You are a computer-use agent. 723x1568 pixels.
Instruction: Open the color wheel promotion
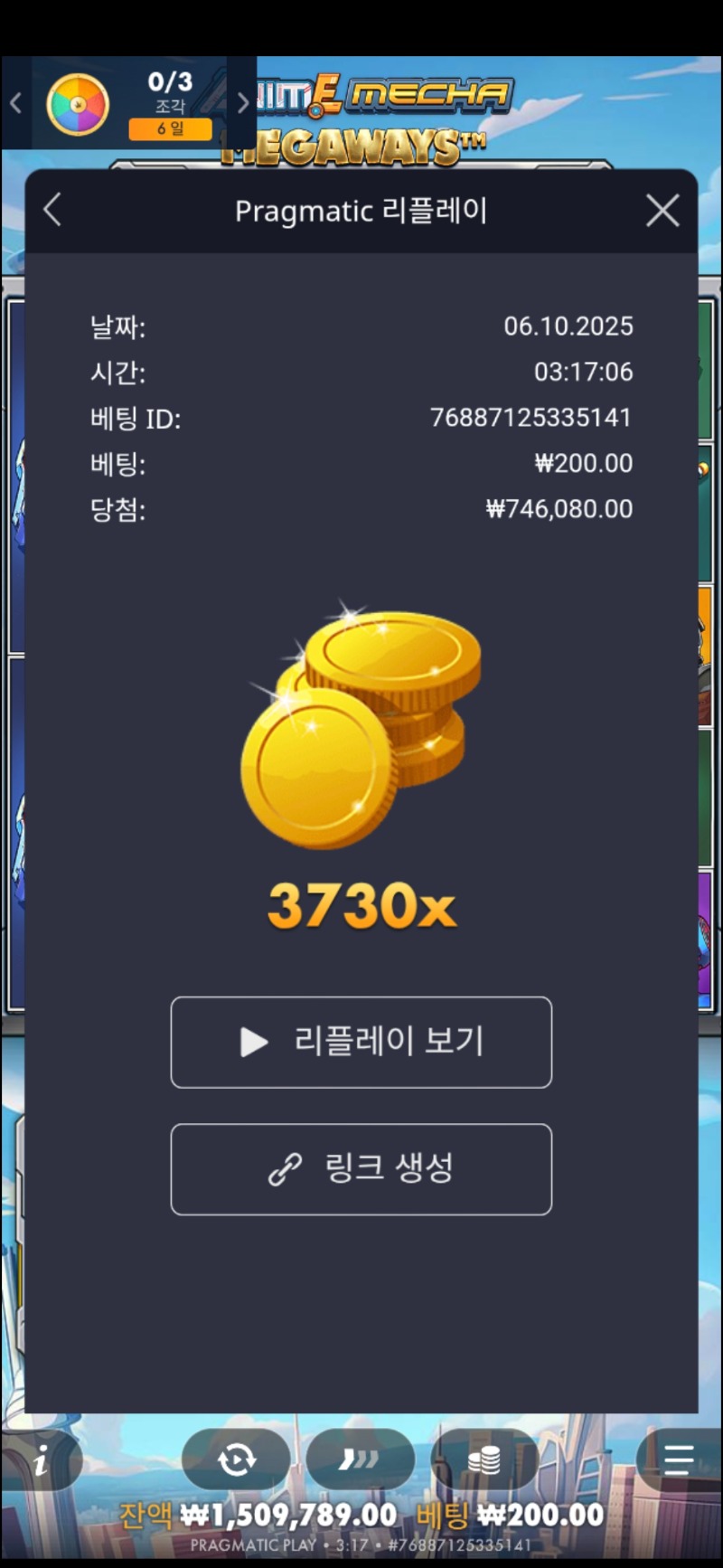pos(78,104)
